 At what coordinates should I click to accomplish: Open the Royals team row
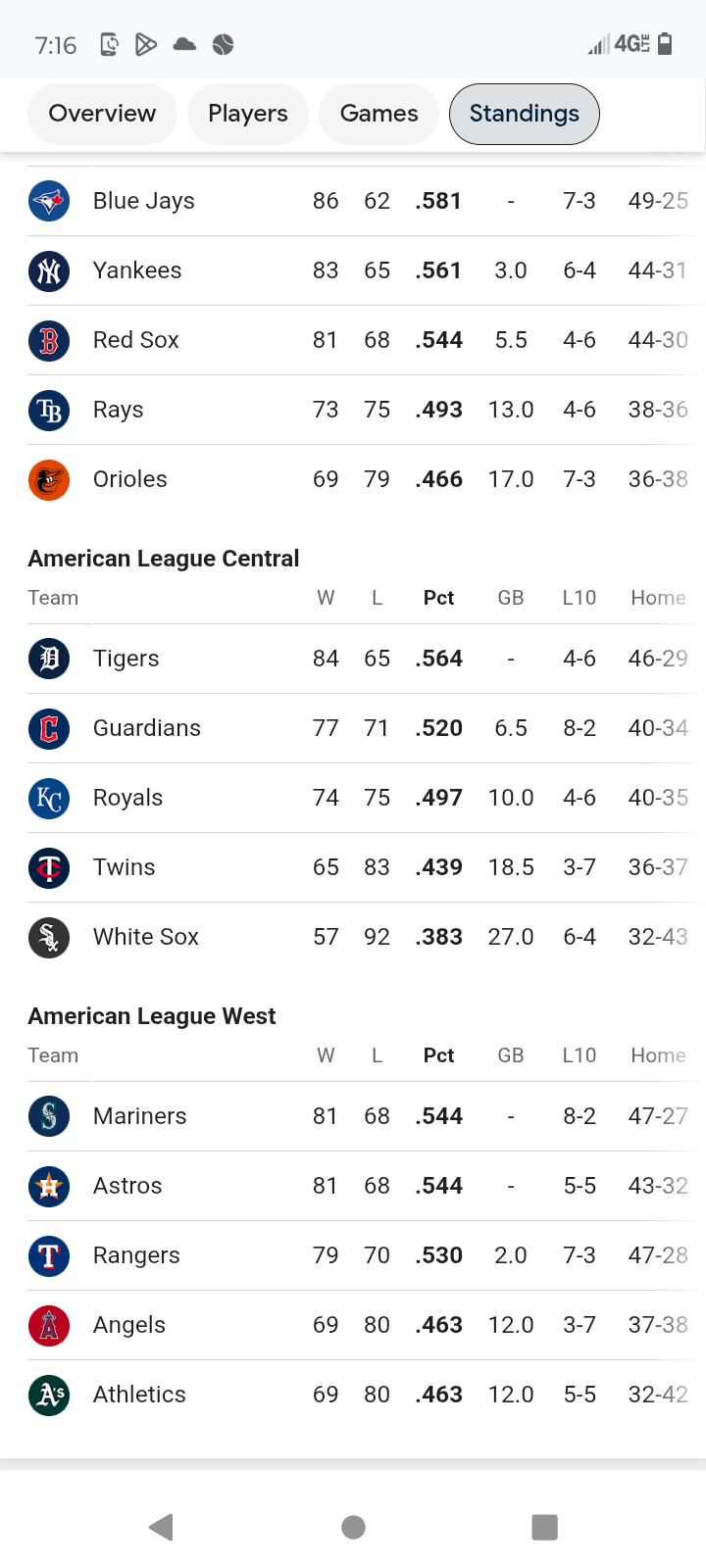tap(128, 798)
